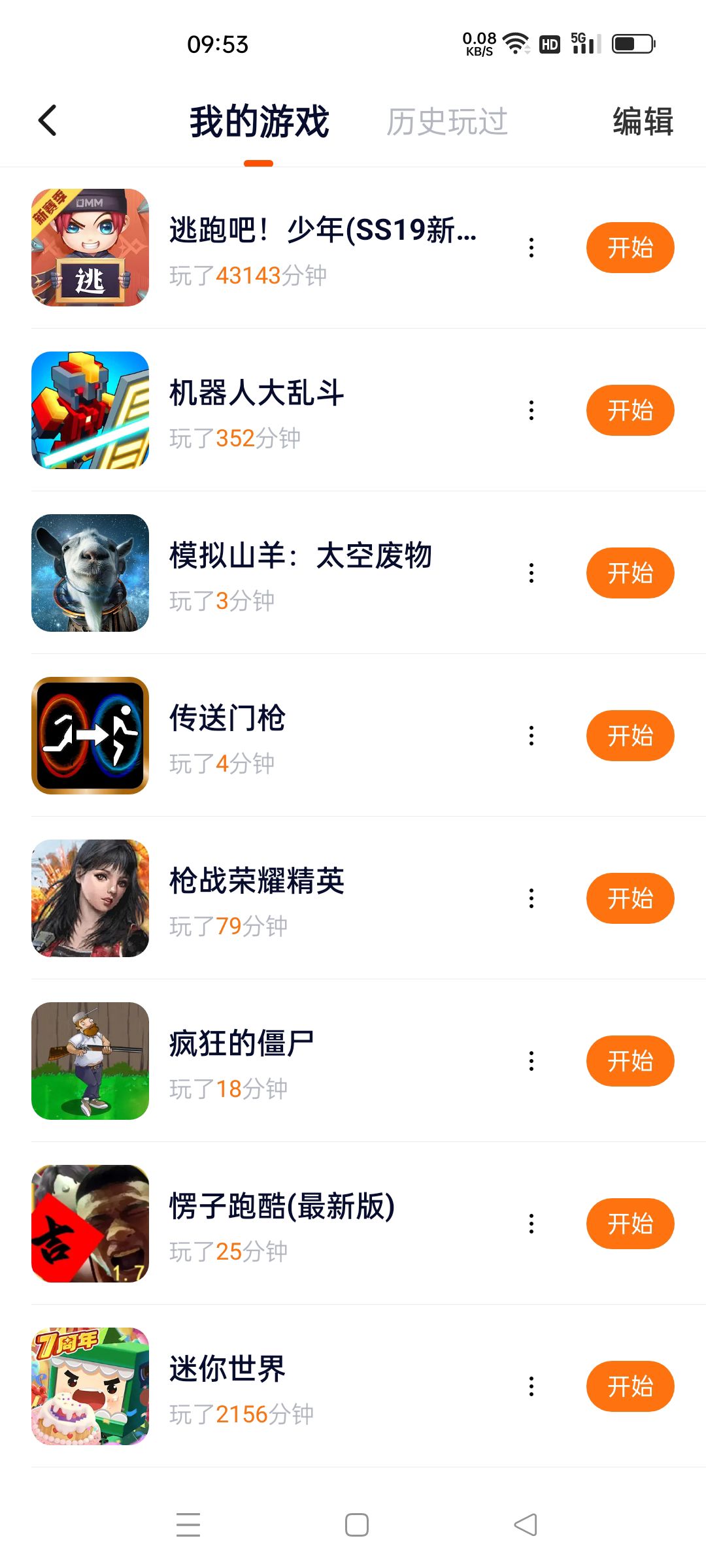Viewport: 706px width, 1568px height.
Task: Start playing 模拟山羊：太空废物
Action: tap(630, 573)
